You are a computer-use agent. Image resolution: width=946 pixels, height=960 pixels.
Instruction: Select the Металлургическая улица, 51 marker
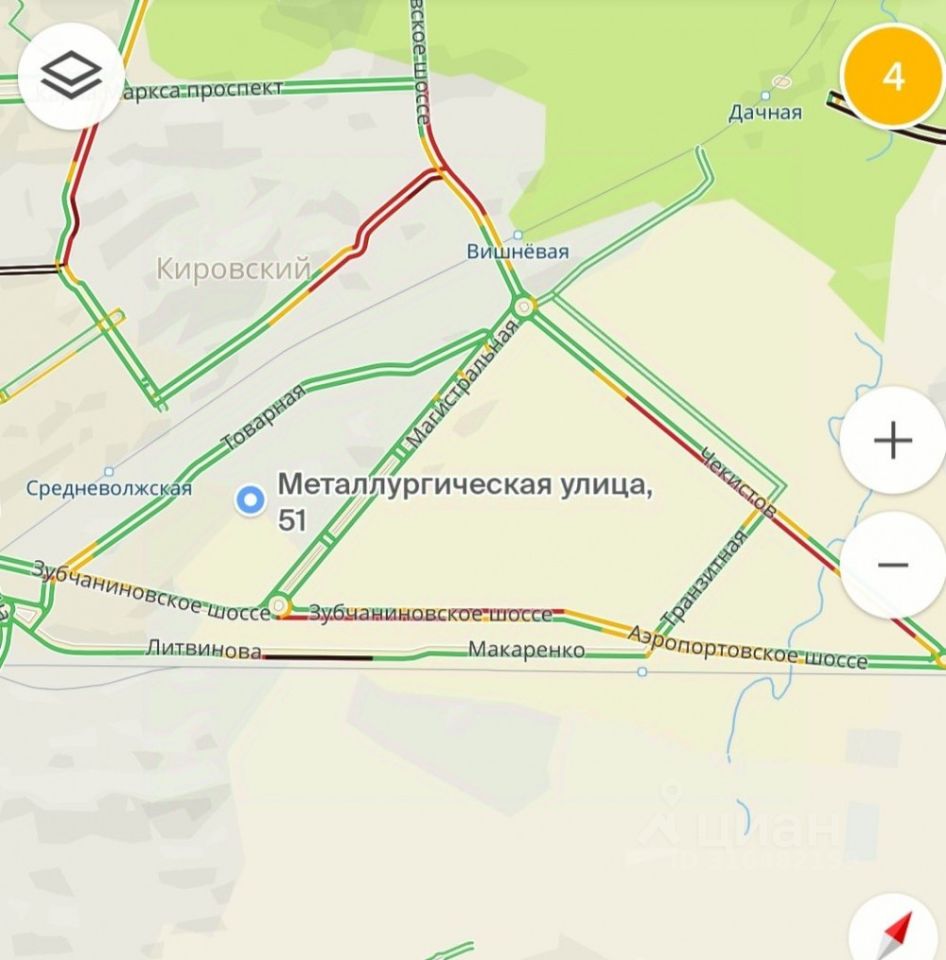coord(249,499)
